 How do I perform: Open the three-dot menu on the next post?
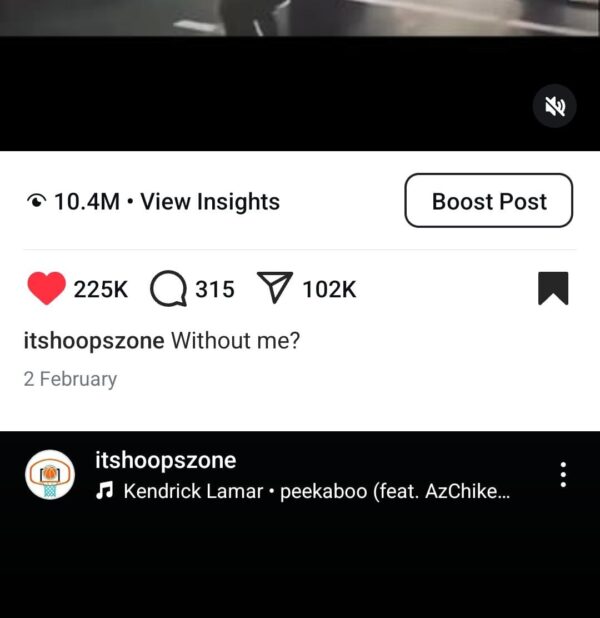[x=563, y=475]
